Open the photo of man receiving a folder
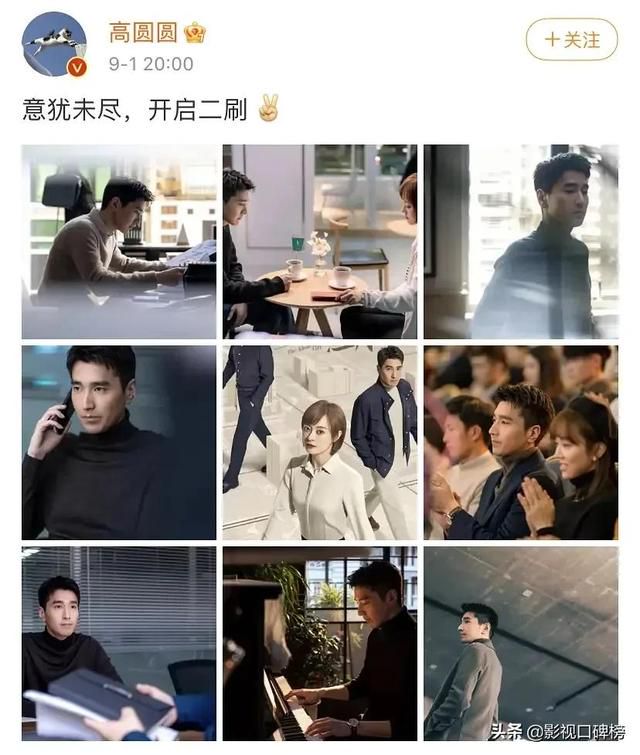 119,643
